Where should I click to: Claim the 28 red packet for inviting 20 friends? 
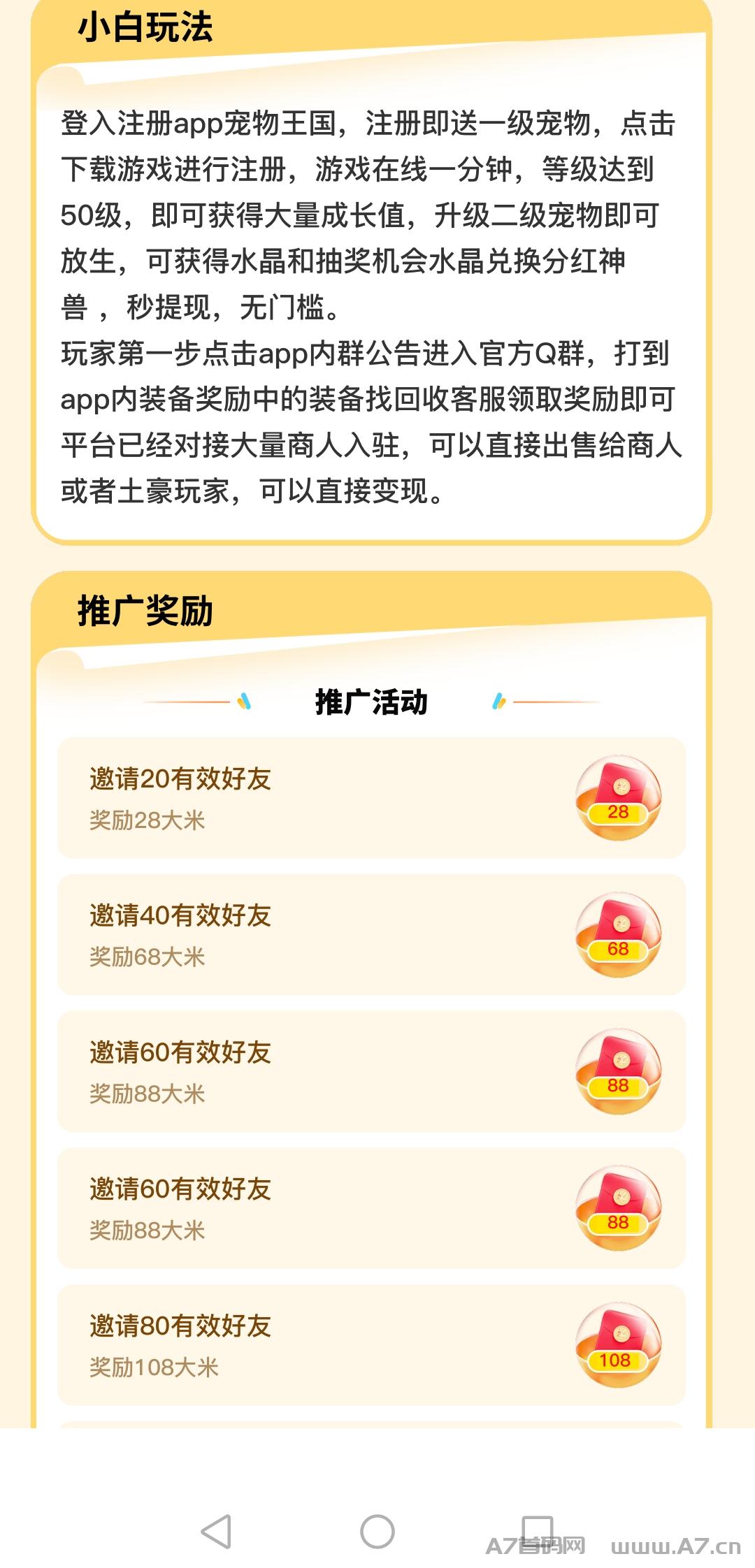coord(618,797)
